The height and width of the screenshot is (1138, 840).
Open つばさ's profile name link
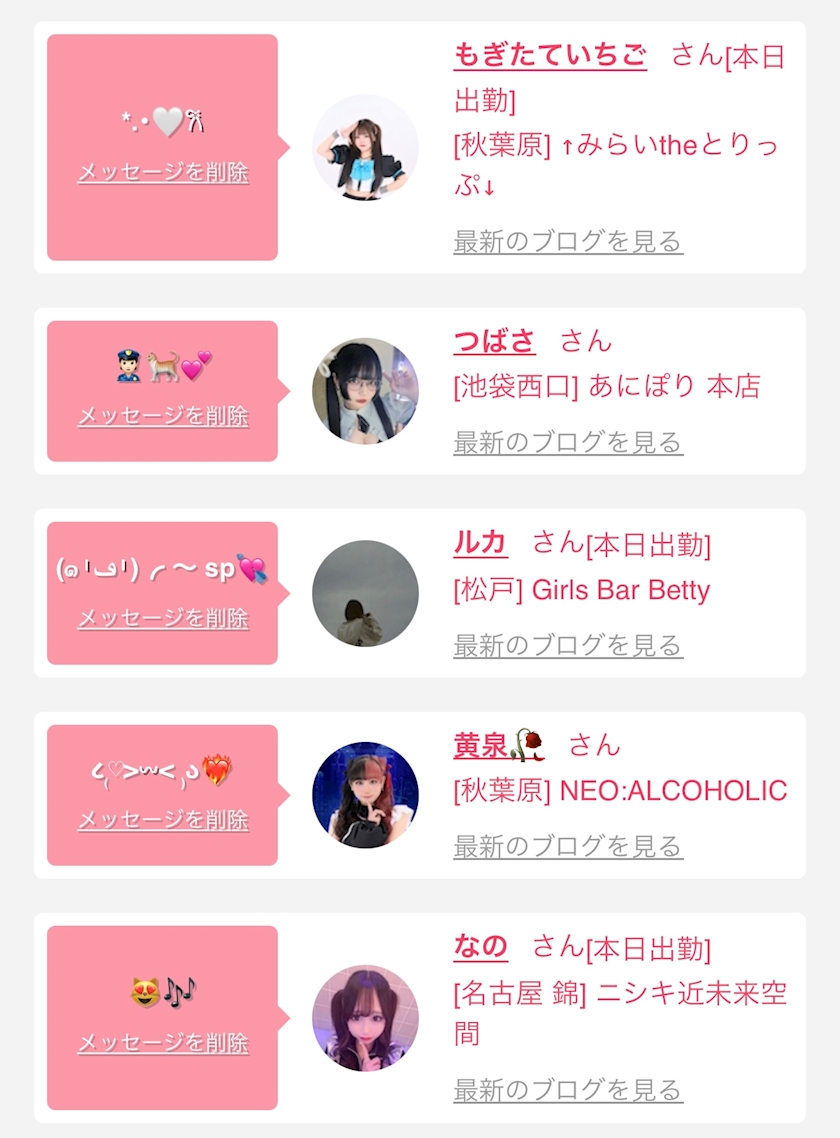point(494,340)
